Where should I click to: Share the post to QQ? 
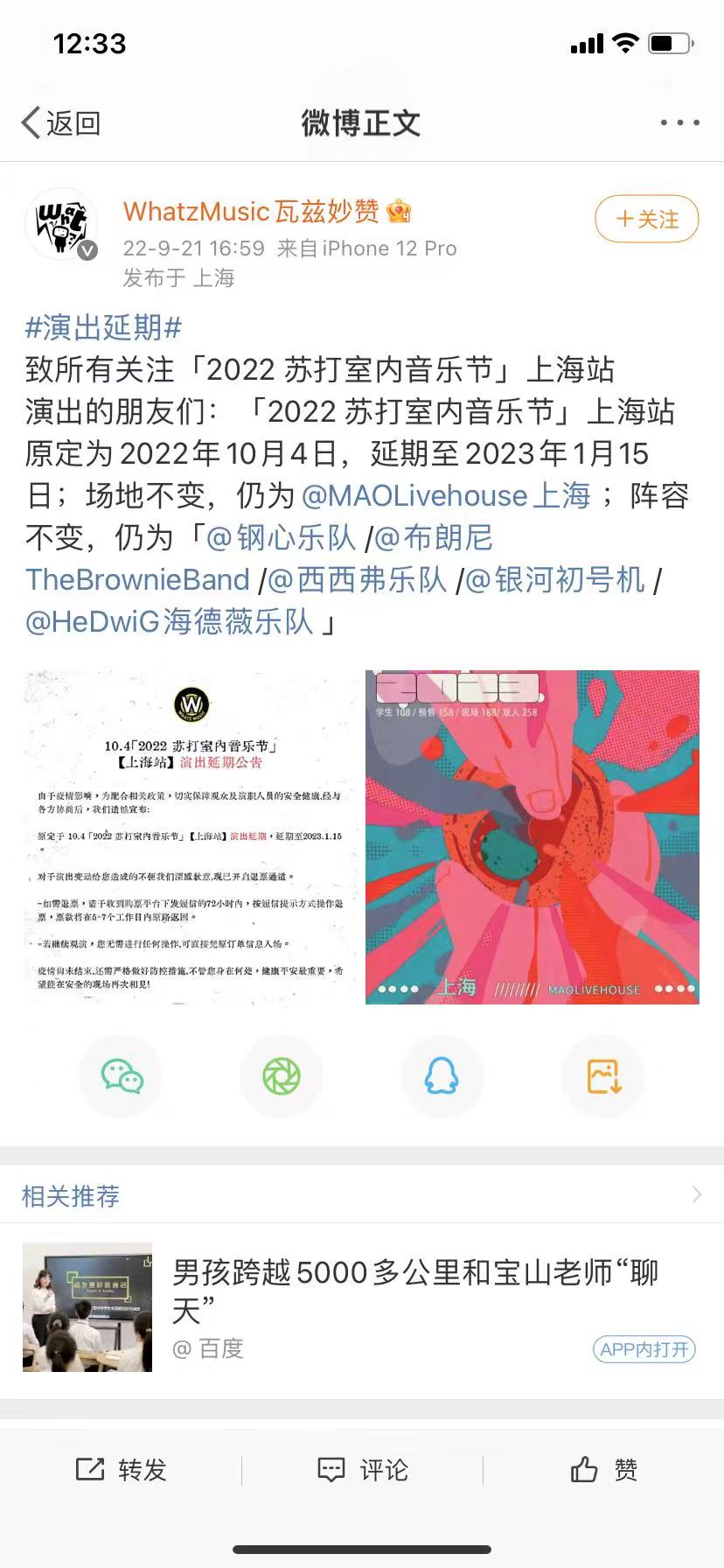pyautogui.click(x=442, y=1076)
